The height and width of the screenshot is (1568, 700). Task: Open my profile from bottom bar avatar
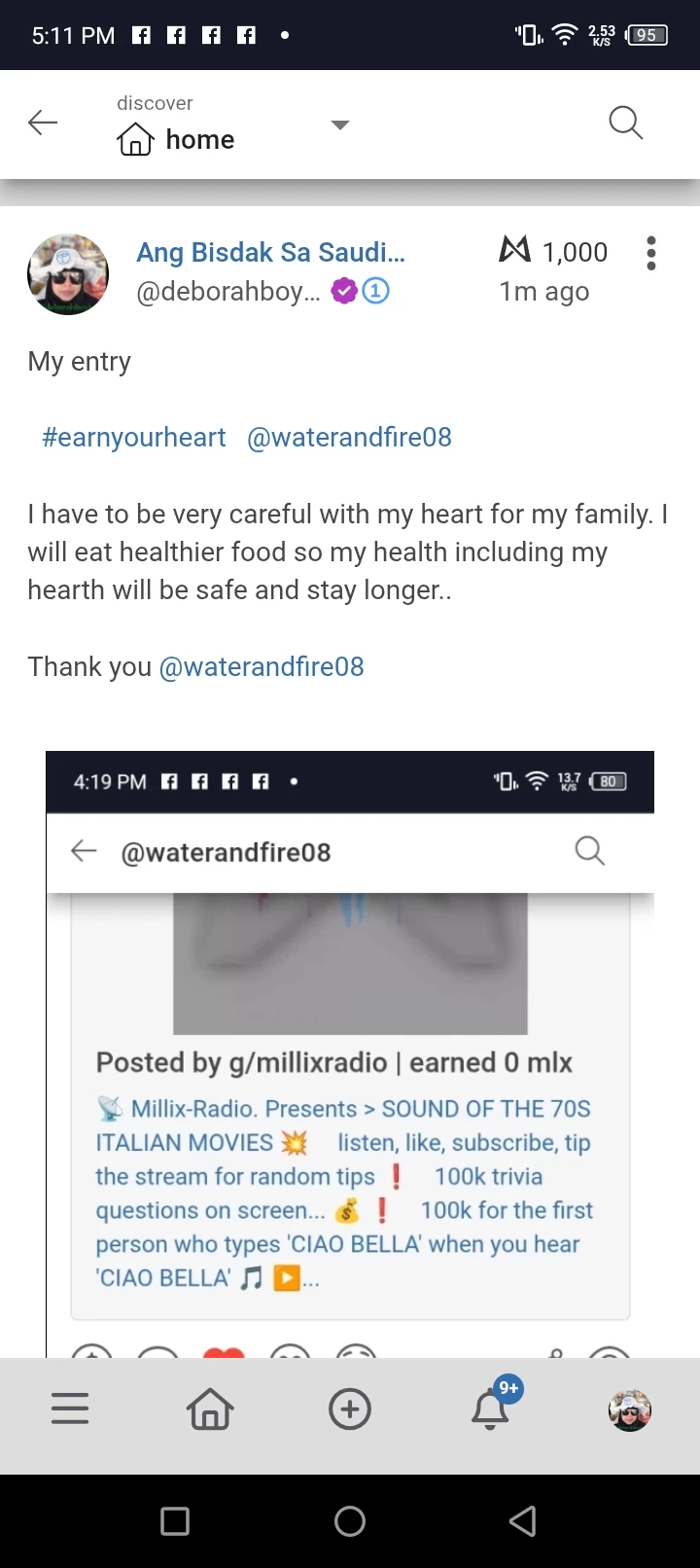(x=630, y=1409)
